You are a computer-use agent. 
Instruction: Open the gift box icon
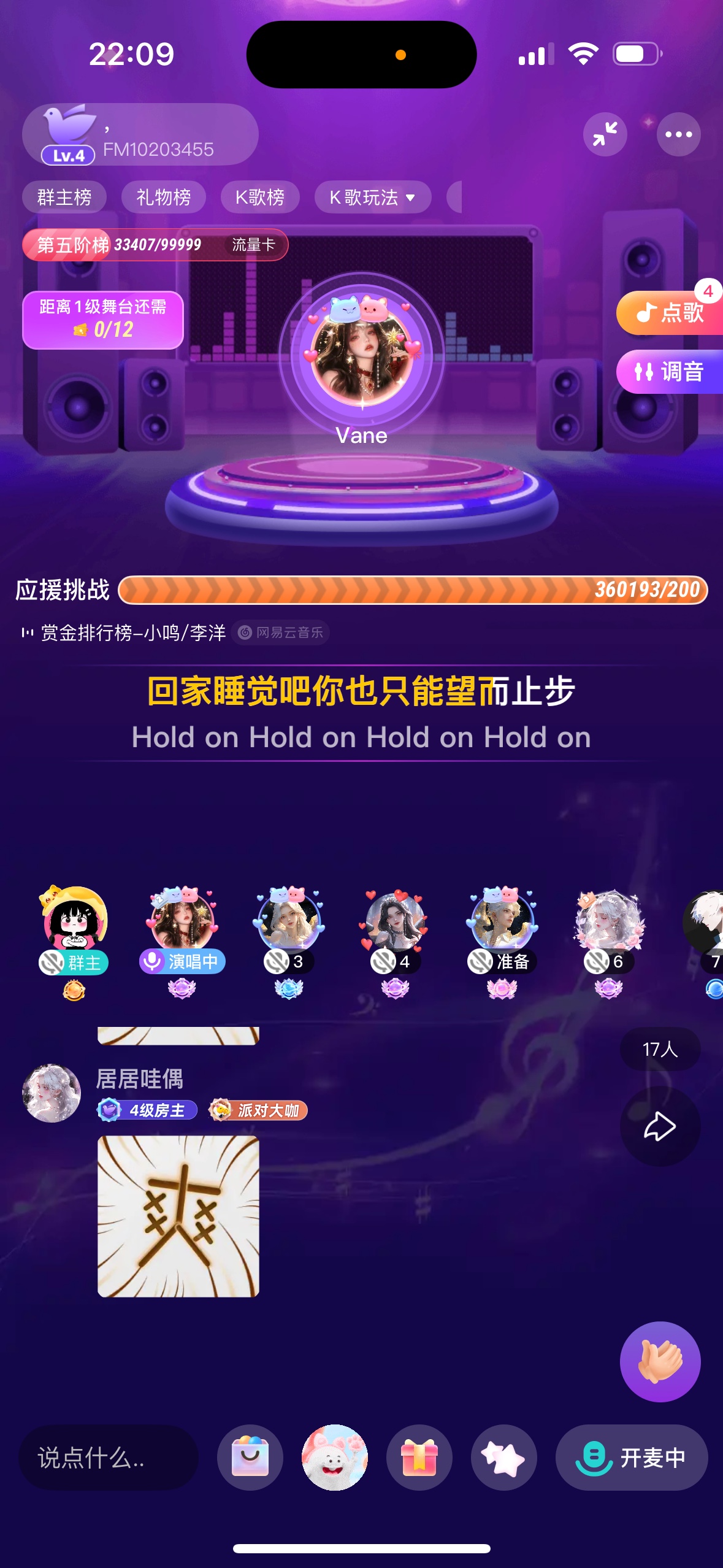click(x=419, y=1458)
